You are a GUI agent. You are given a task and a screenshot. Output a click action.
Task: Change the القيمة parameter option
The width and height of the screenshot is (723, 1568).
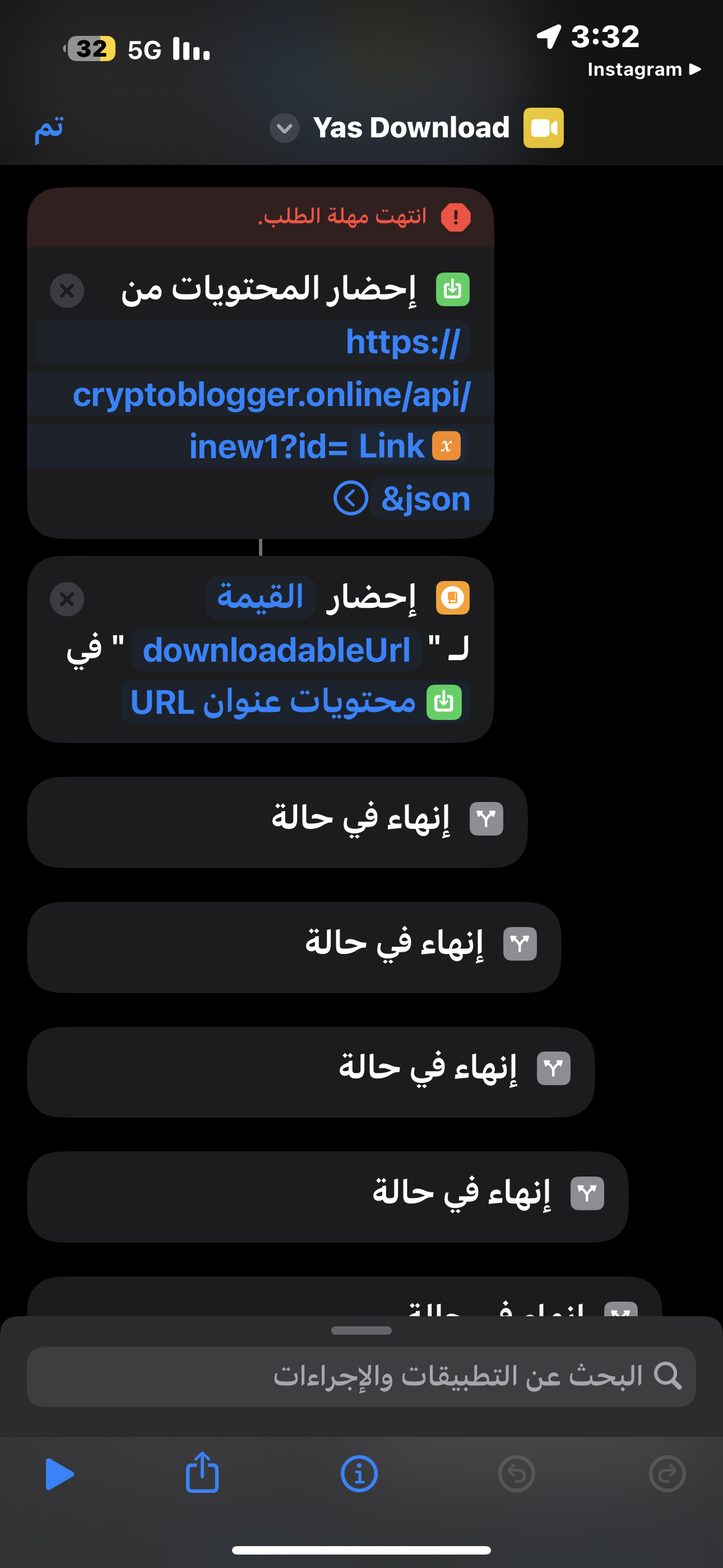(x=261, y=597)
